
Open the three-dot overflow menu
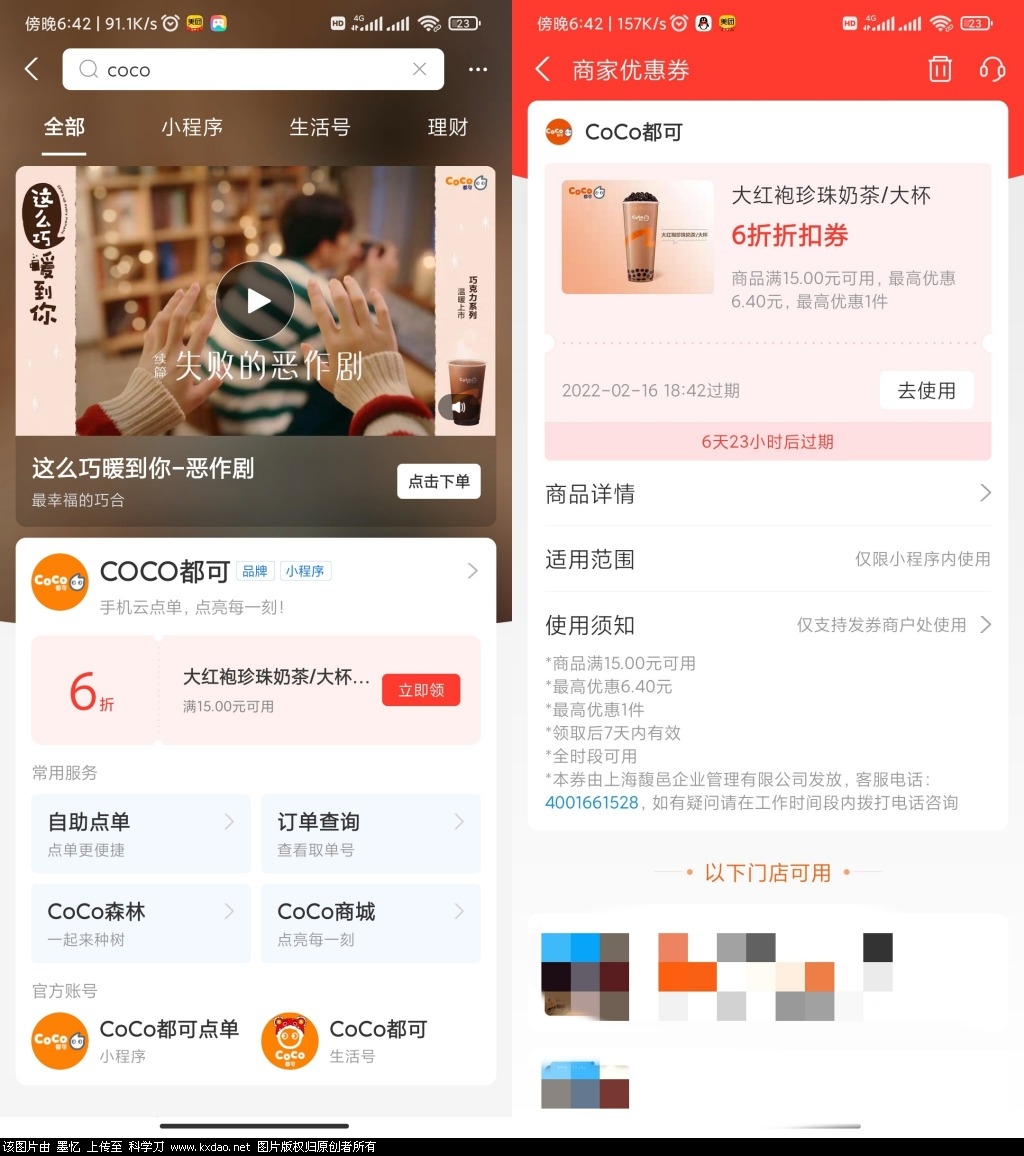(x=478, y=69)
